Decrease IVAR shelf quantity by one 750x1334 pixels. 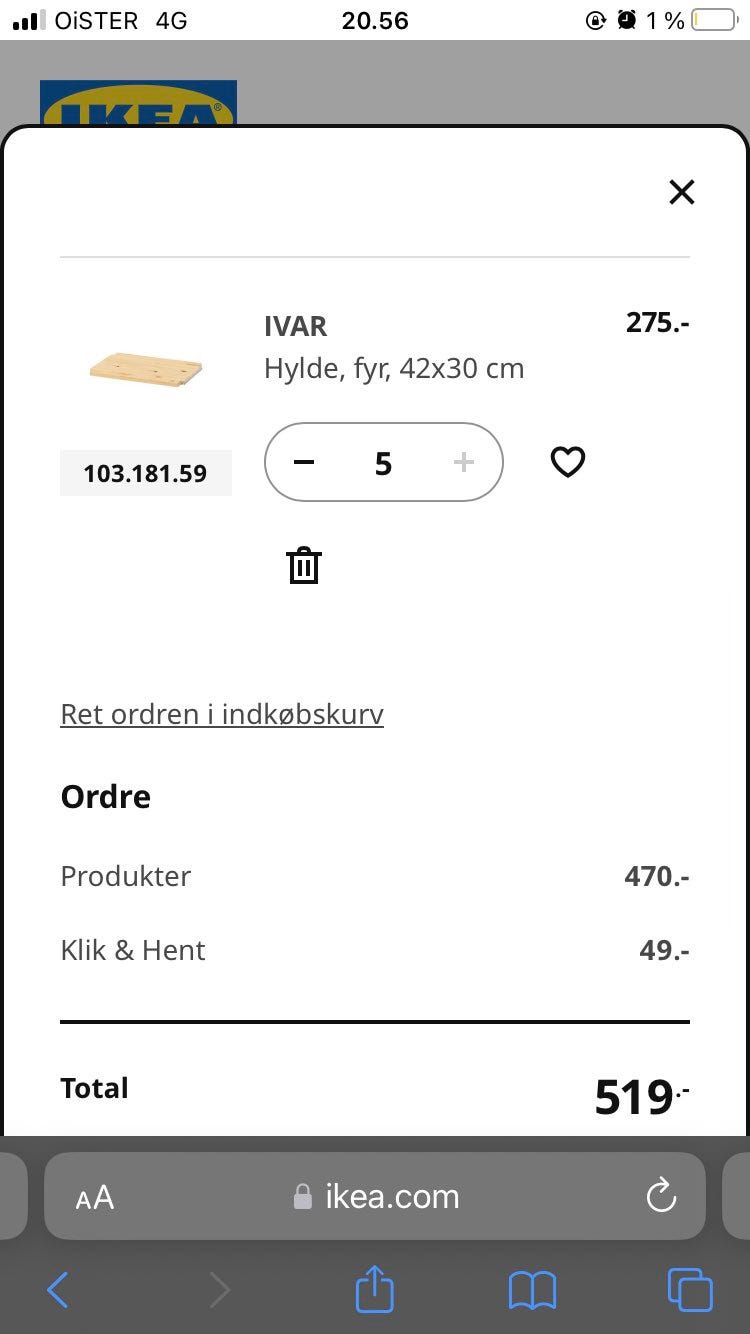coord(305,462)
